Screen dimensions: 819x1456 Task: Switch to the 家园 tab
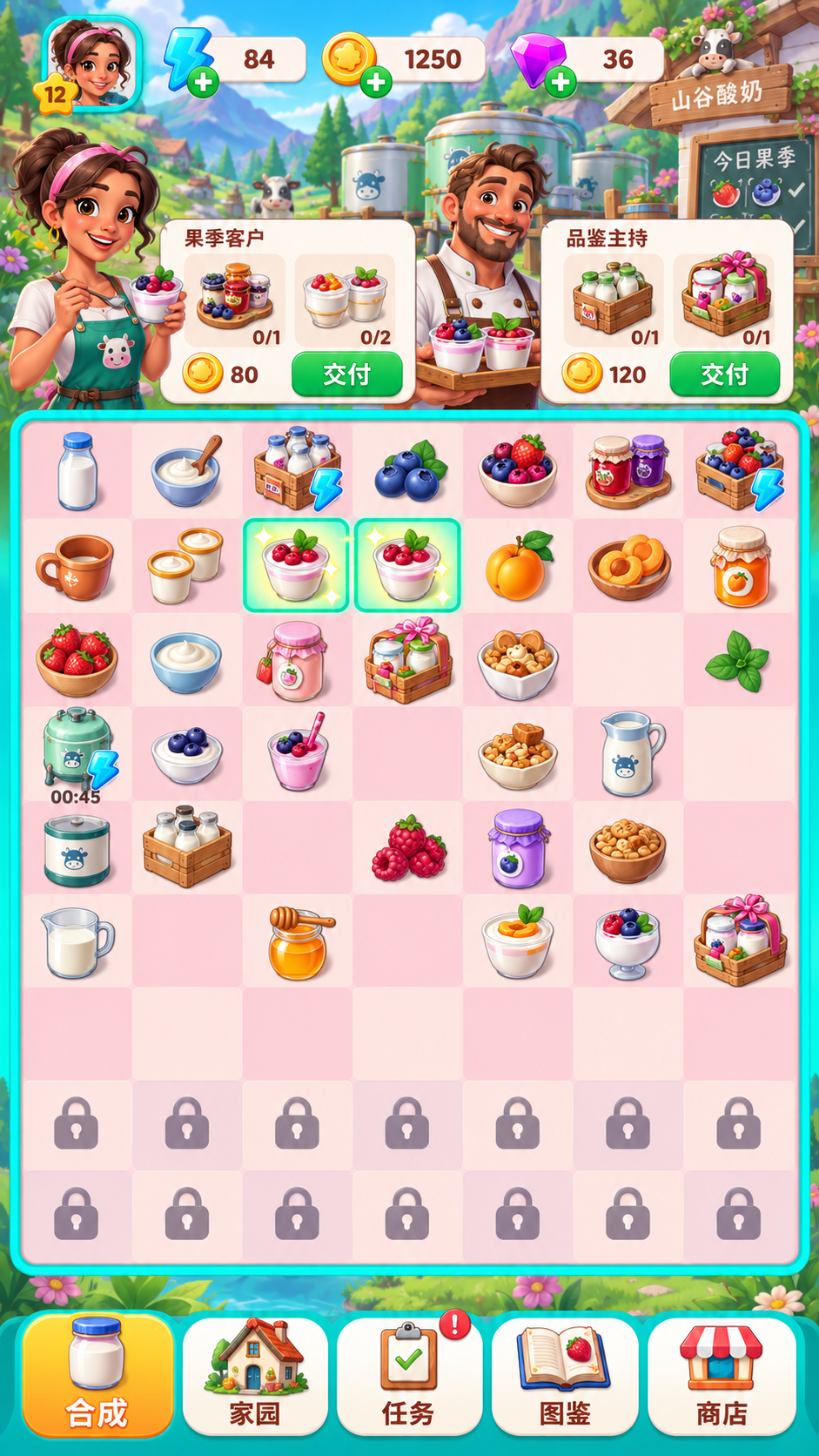[x=254, y=1377]
